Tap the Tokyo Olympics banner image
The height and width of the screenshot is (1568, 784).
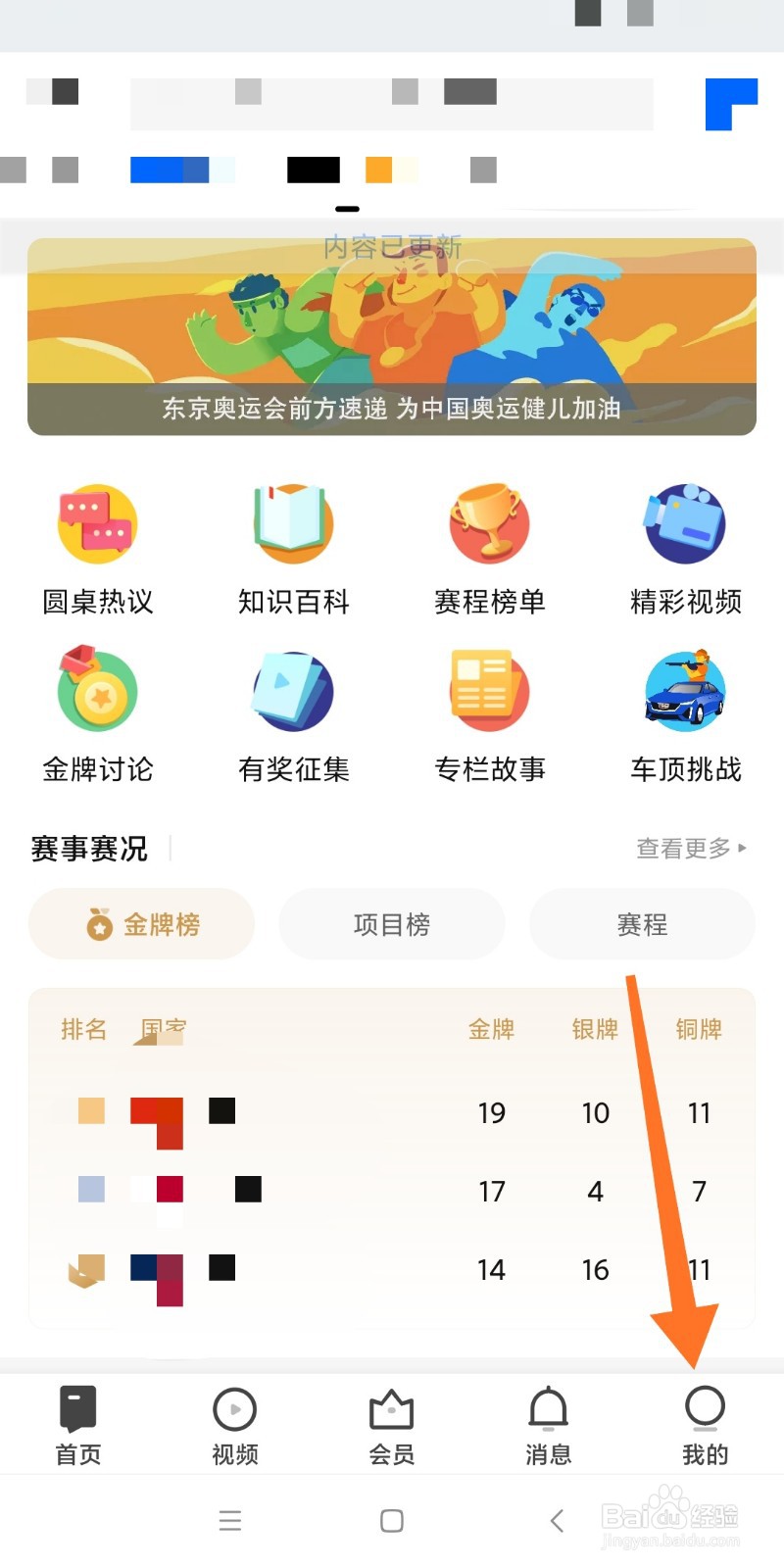pyautogui.click(x=392, y=333)
